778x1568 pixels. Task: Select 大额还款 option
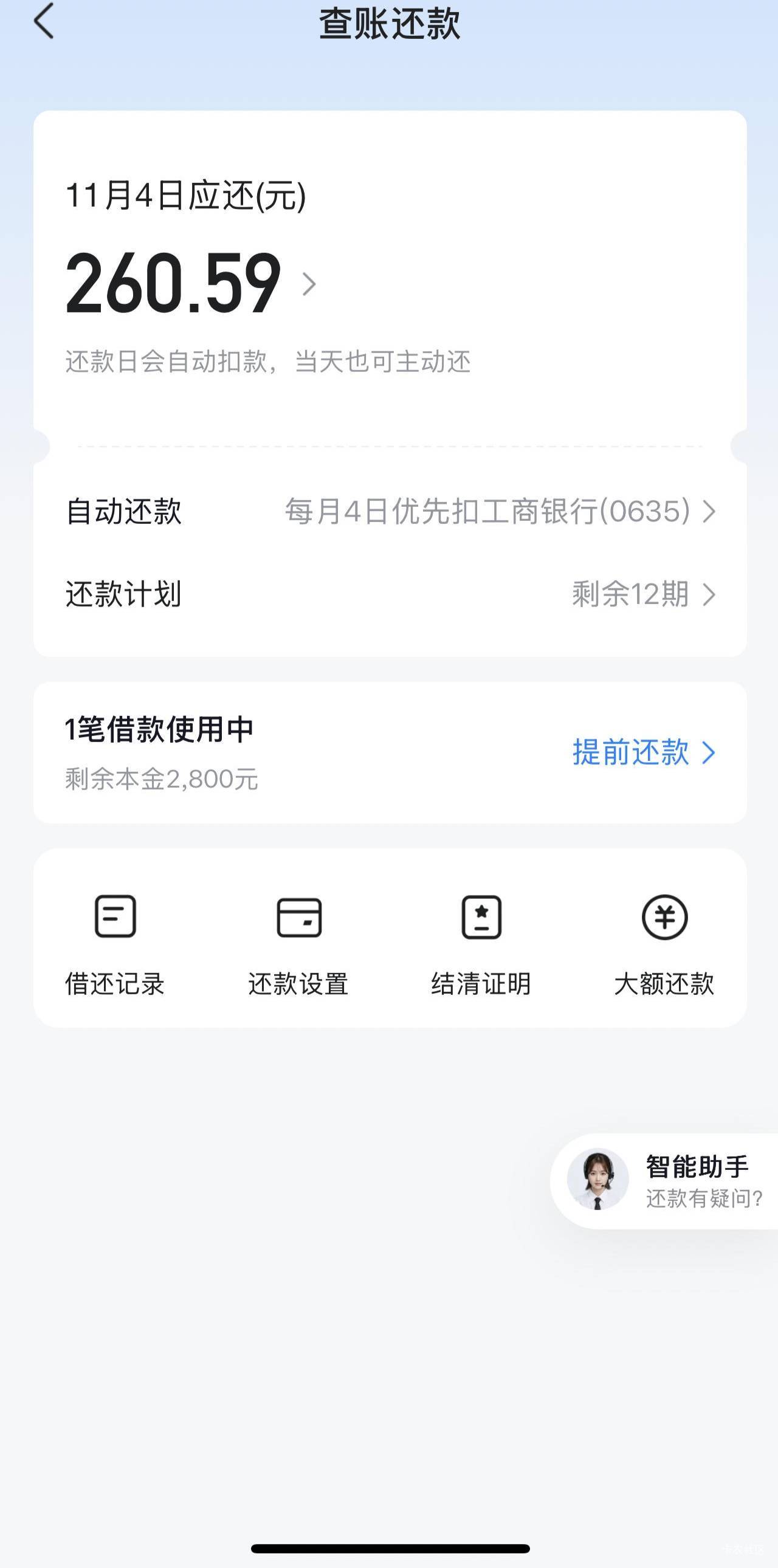point(664,943)
